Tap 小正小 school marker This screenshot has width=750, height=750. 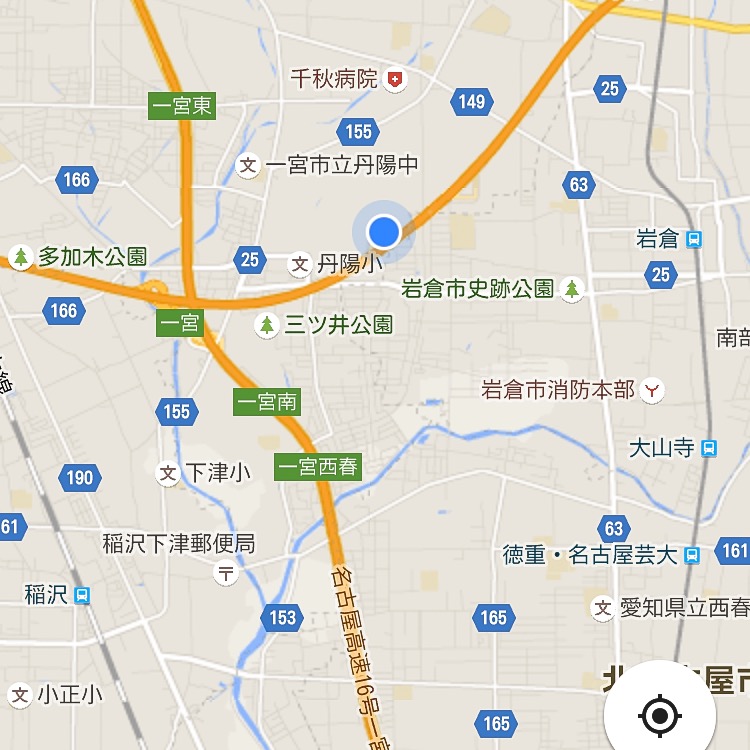(x=19, y=694)
